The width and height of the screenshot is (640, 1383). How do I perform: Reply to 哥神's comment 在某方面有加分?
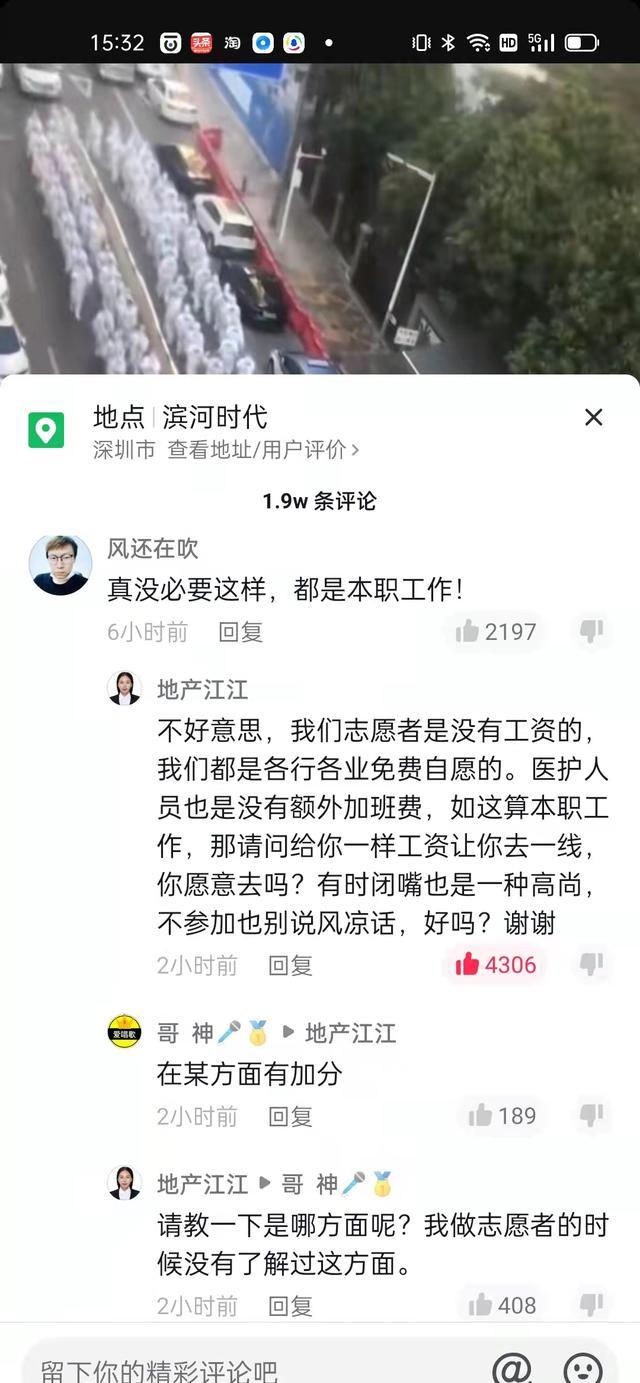[x=290, y=1116]
